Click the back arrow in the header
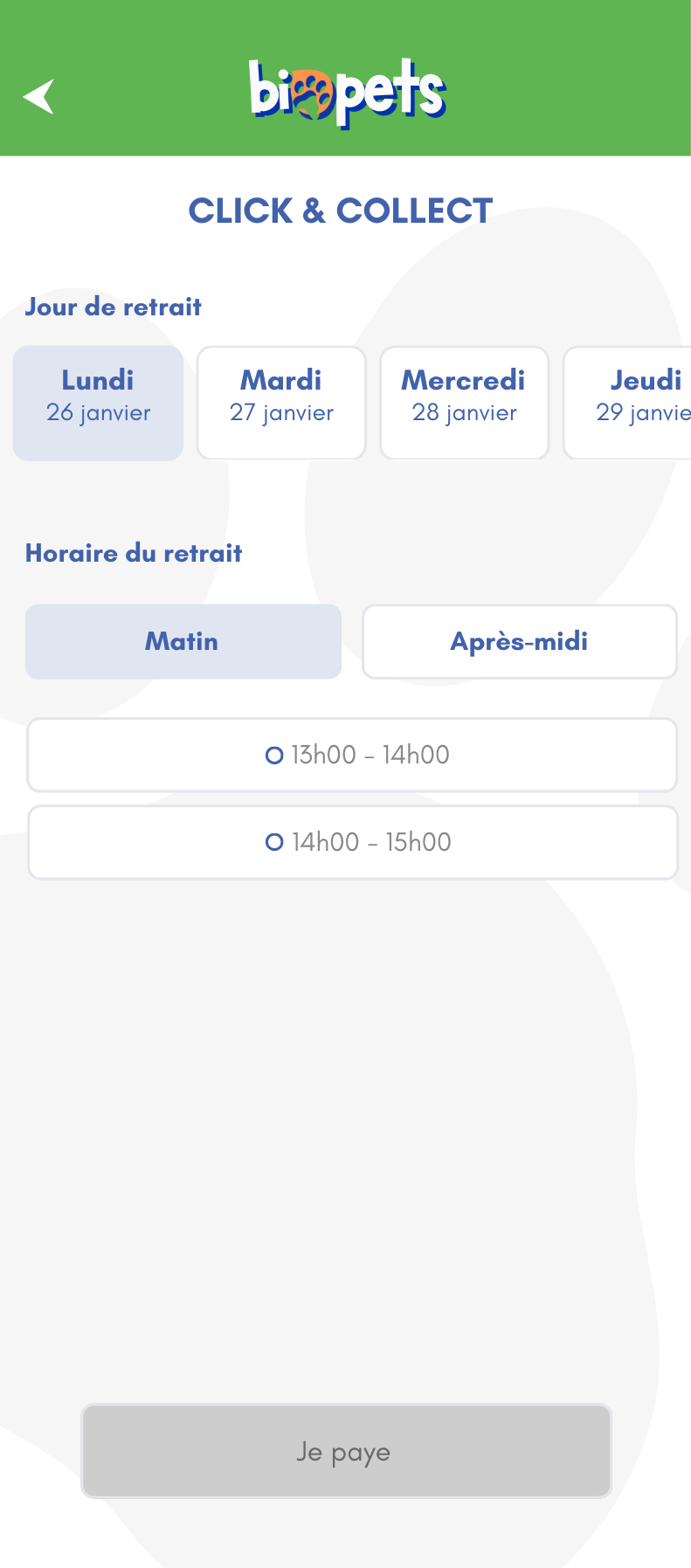This screenshot has width=691, height=1568. pyautogui.click(x=39, y=97)
